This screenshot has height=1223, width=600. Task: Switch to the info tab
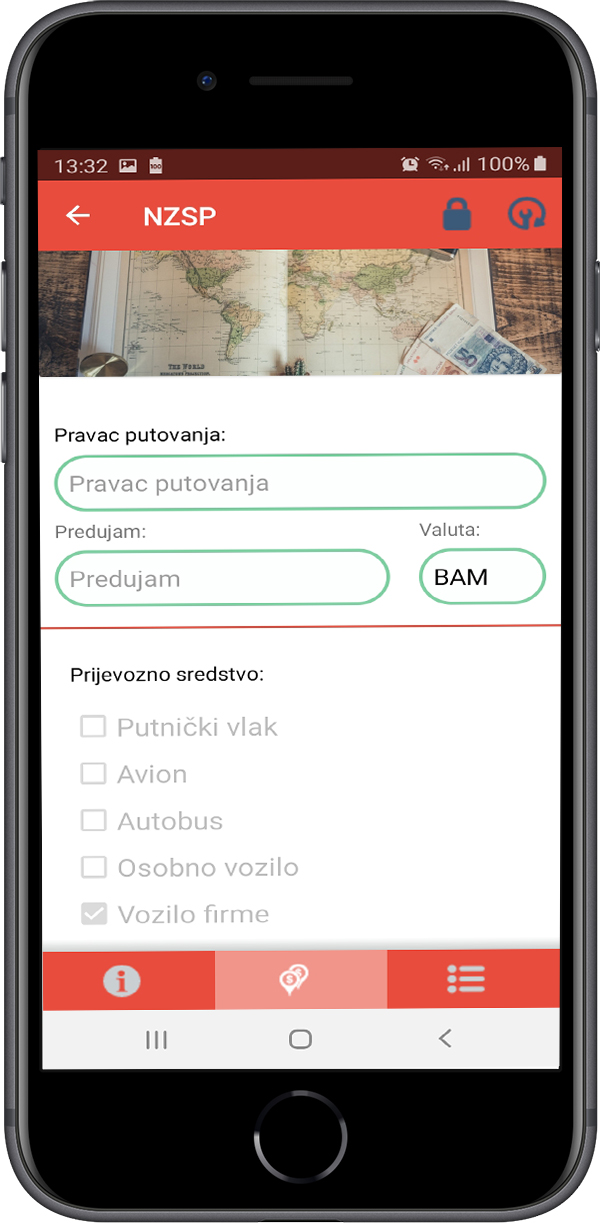[x=123, y=980]
